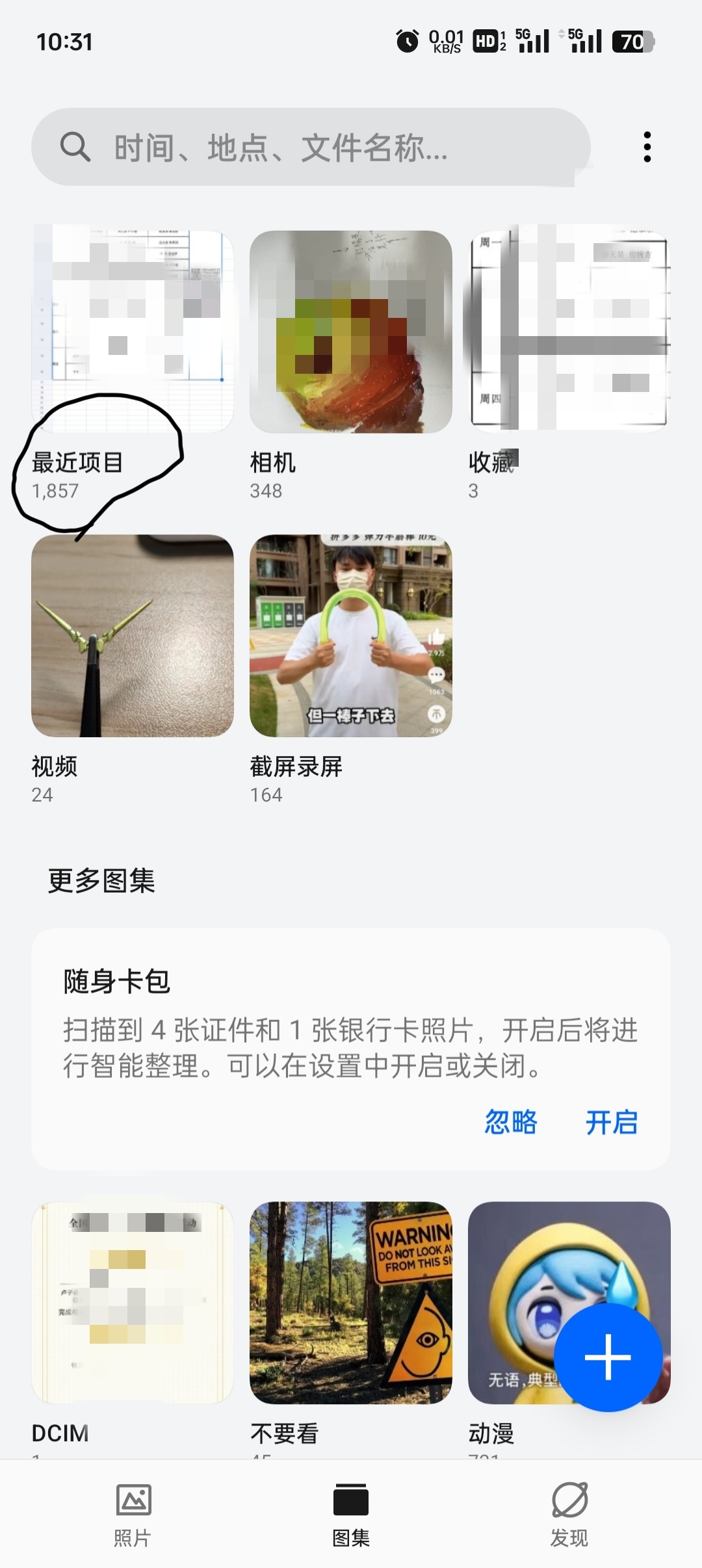The image size is (702, 1568).
Task: Dismiss the 随身卡包 card with 忽略
Action: tap(511, 1122)
